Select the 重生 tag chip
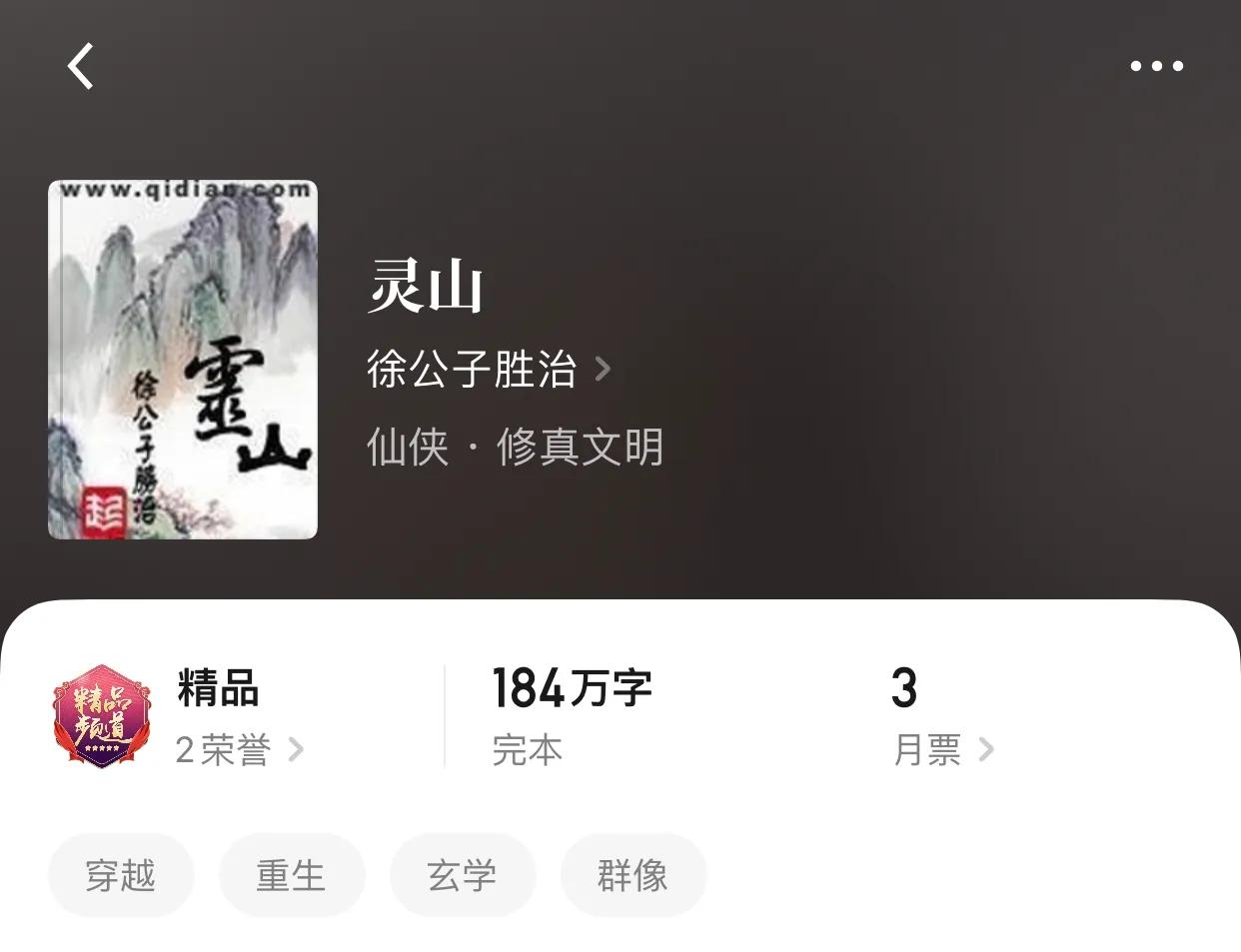This screenshot has width=1241, height=952. (292, 876)
